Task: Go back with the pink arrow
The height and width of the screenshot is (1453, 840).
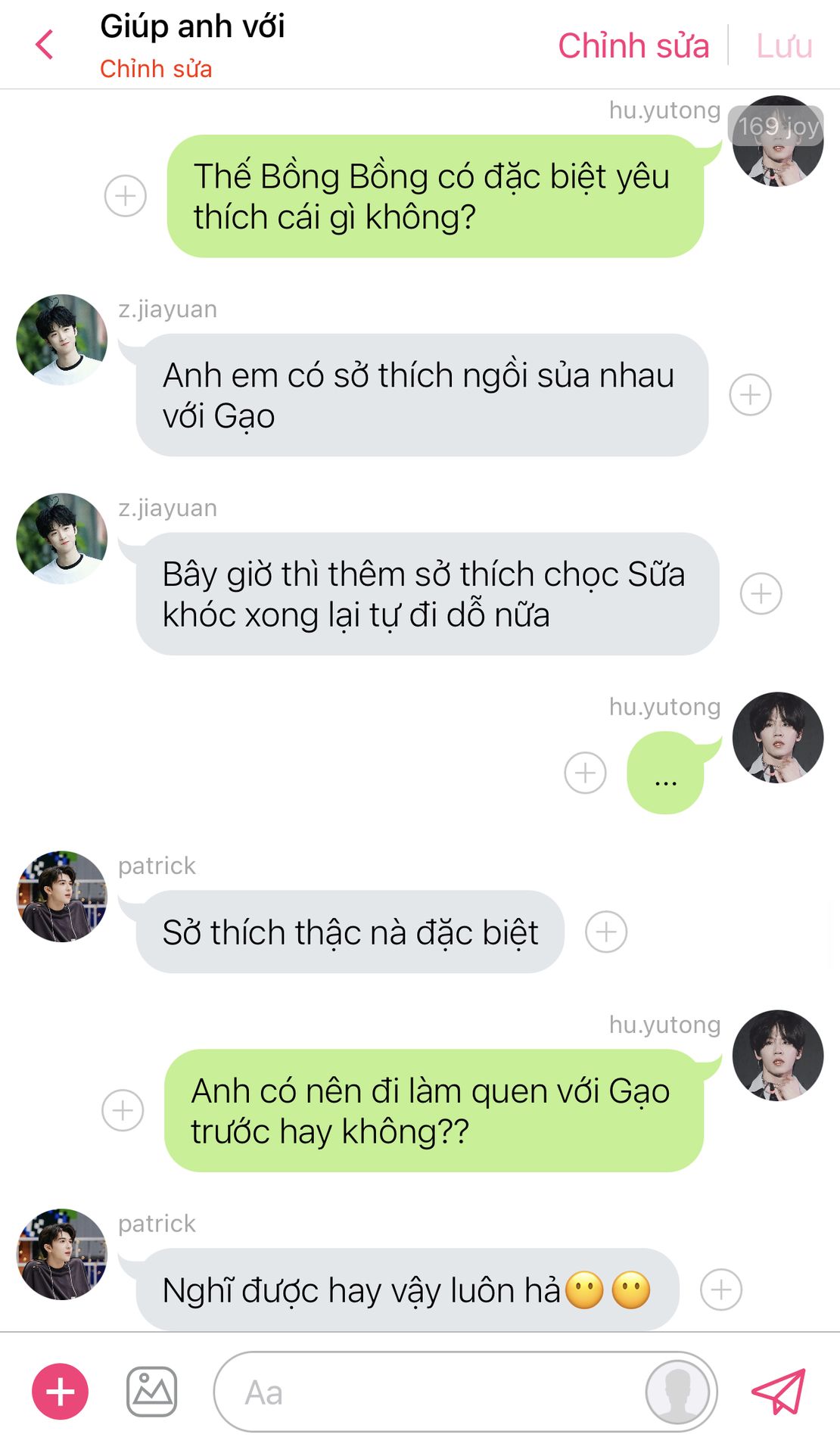Action: click(x=45, y=45)
